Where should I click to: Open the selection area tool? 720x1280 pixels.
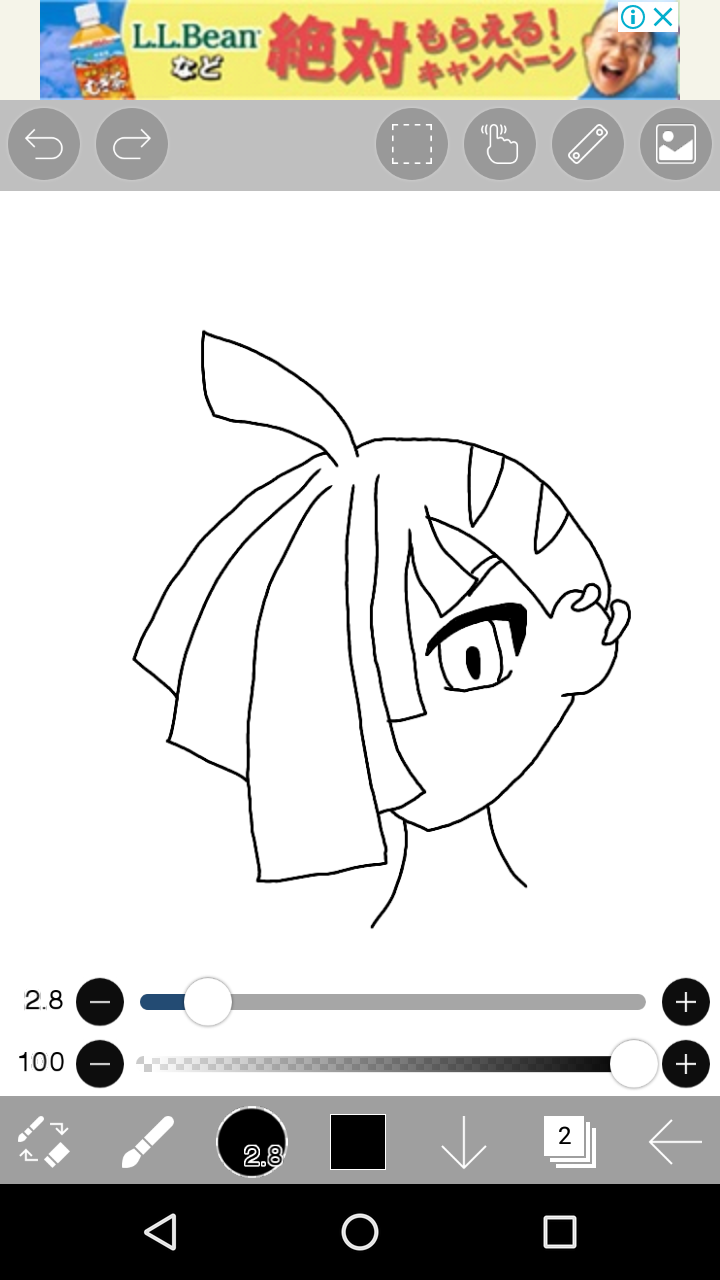(x=411, y=145)
